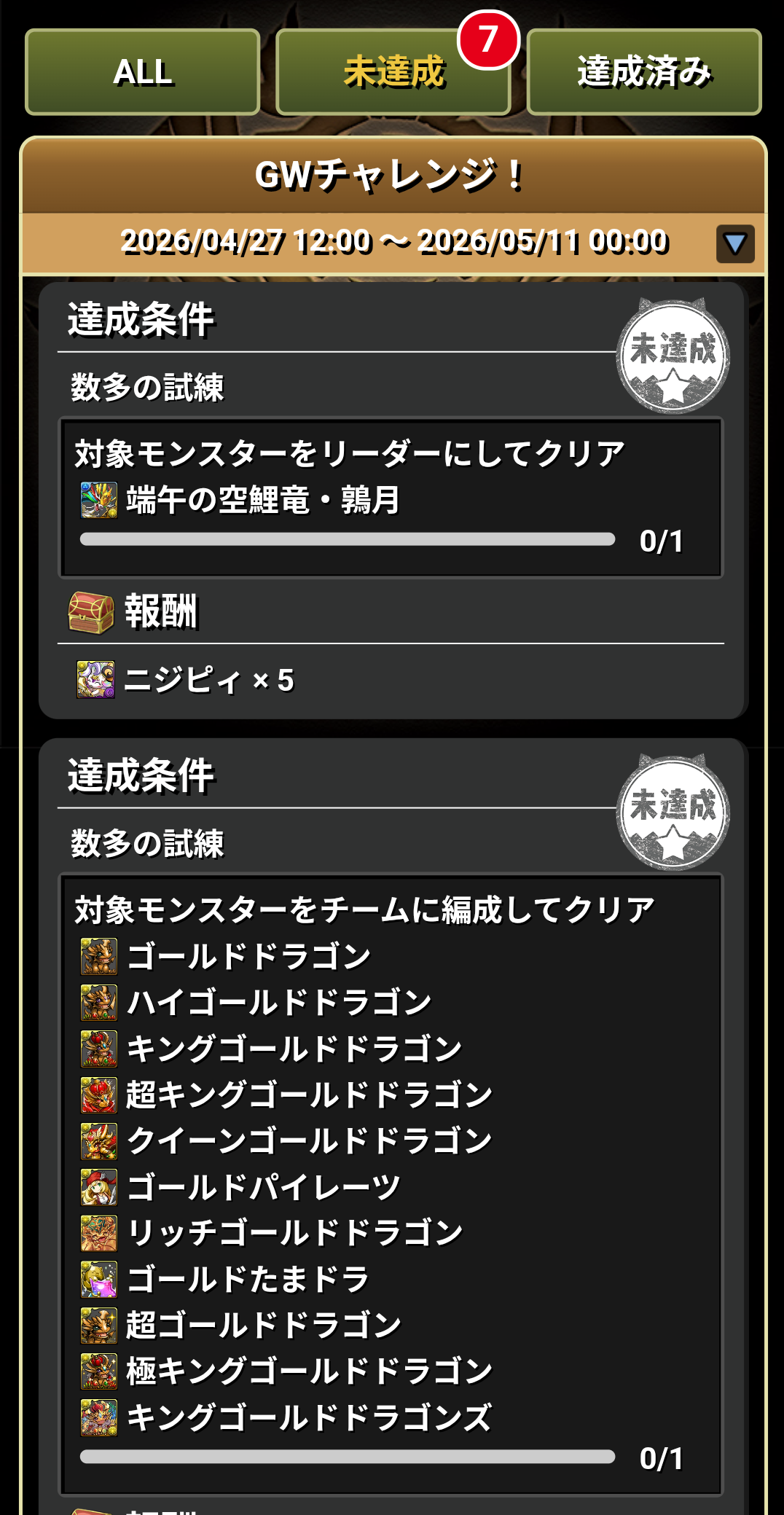The height and width of the screenshot is (1515, 784).
Task: Open the 端午の空鯉竜・鶵月 leader mission card
Action: (x=391, y=498)
